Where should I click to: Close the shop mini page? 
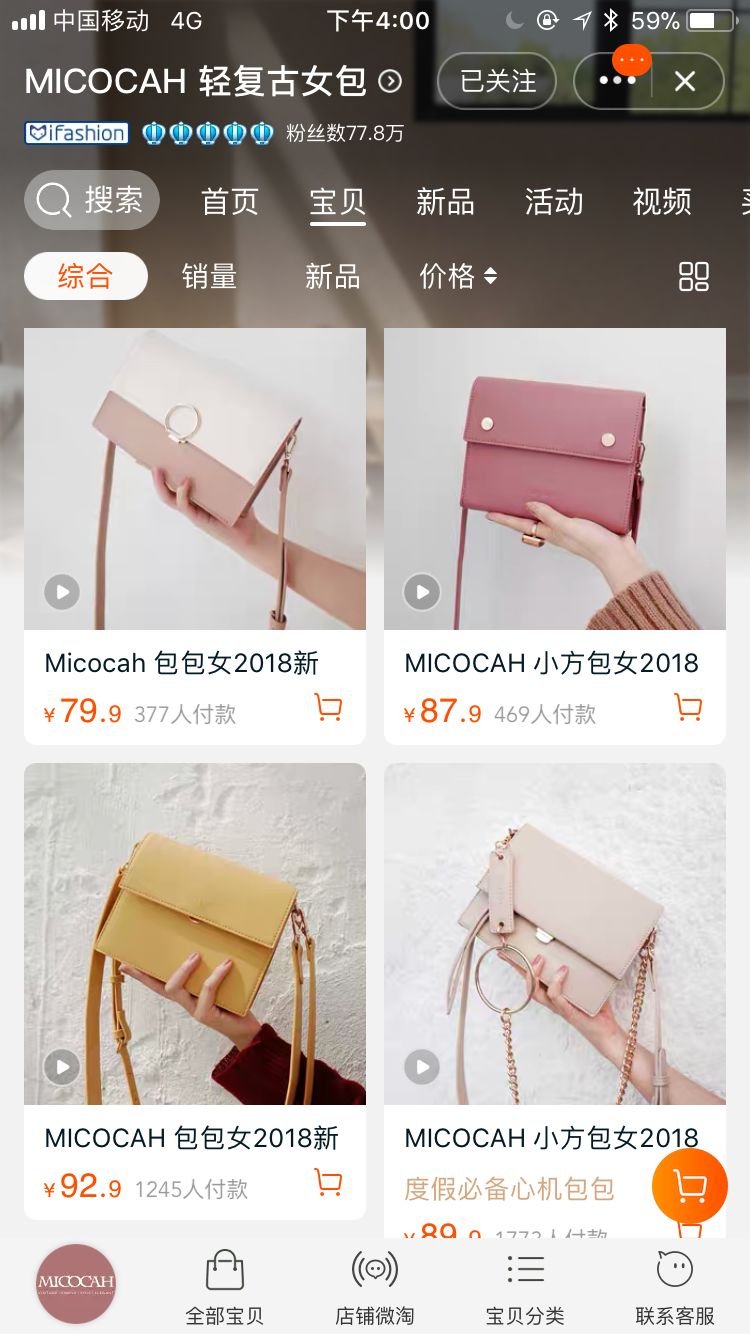click(685, 81)
